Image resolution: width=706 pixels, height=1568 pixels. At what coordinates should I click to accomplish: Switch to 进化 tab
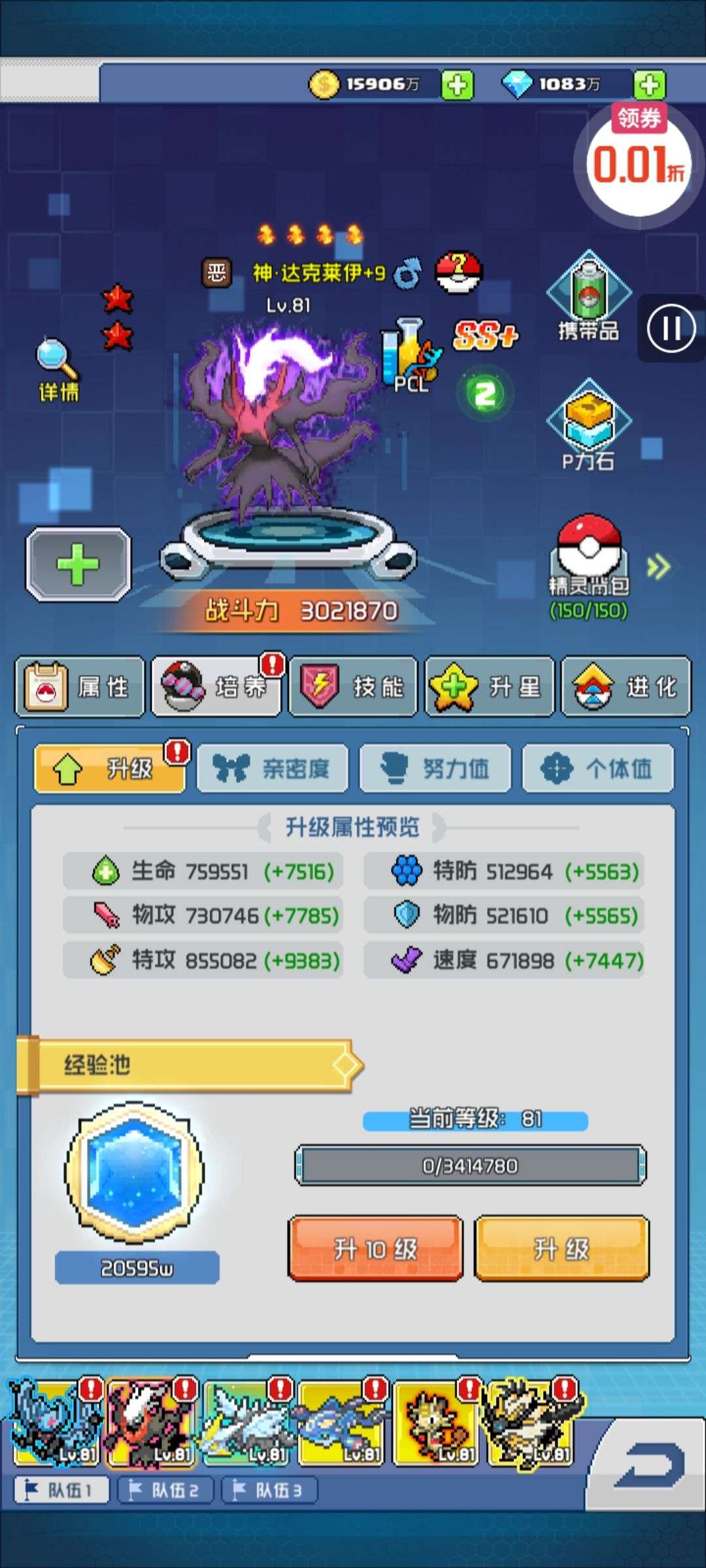[626, 687]
